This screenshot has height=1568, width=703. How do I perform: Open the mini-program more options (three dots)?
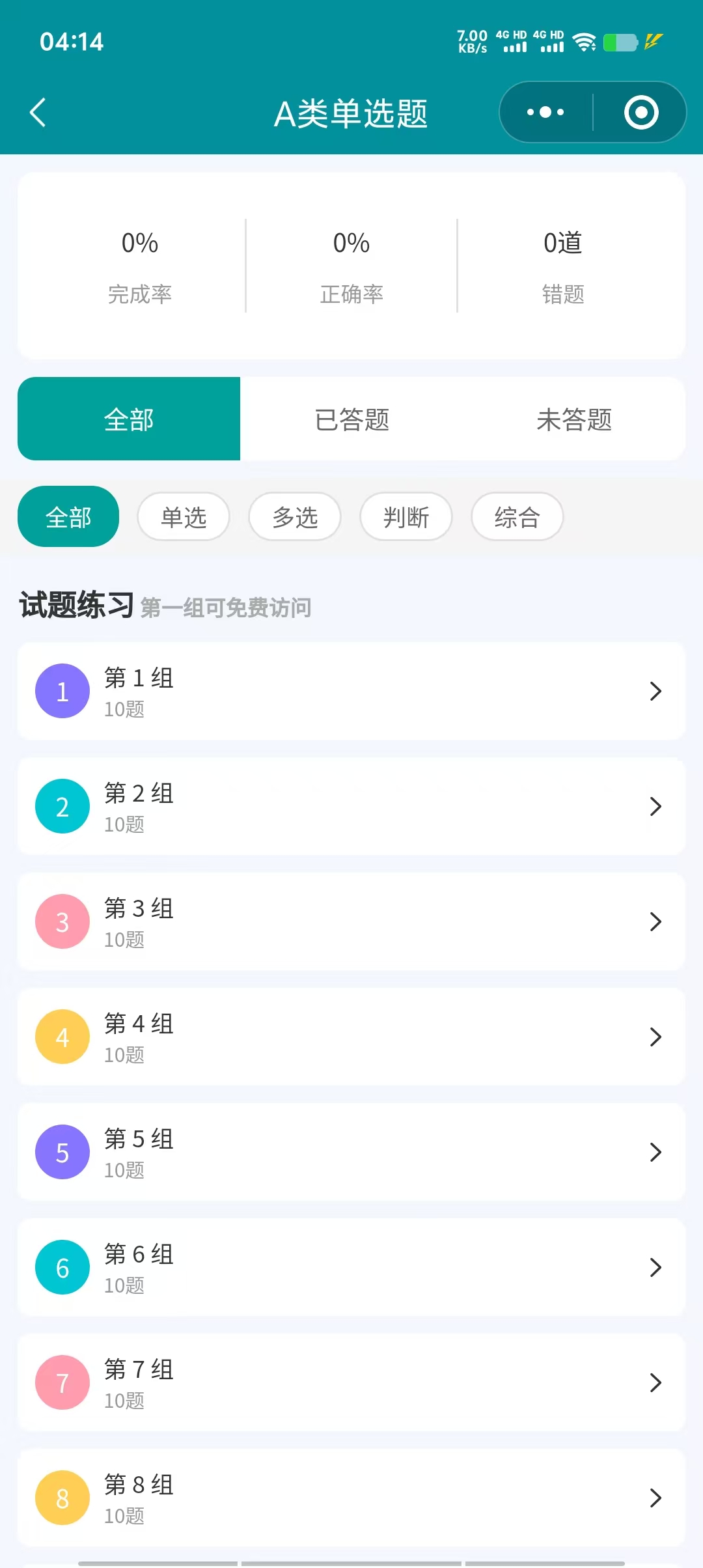(544, 111)
